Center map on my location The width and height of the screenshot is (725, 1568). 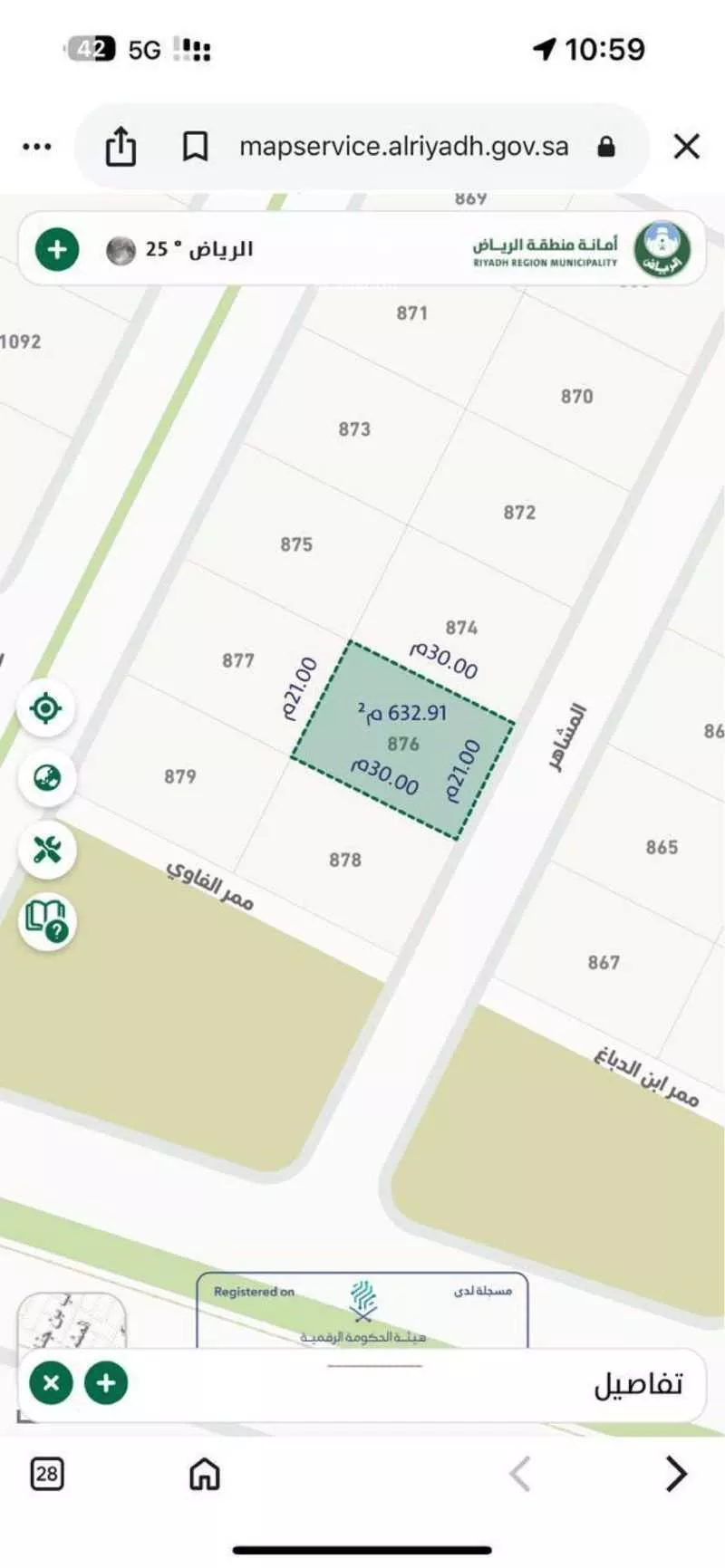[x=46, y=707]
